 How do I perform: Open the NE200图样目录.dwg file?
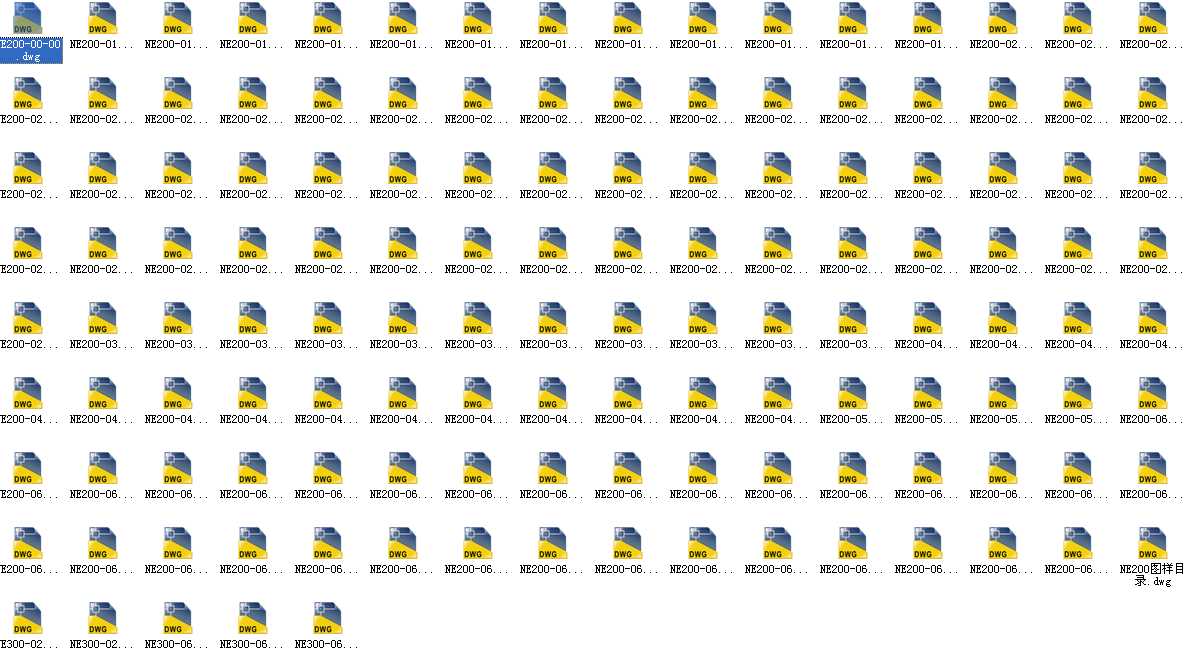click(x=1152, y=545)
